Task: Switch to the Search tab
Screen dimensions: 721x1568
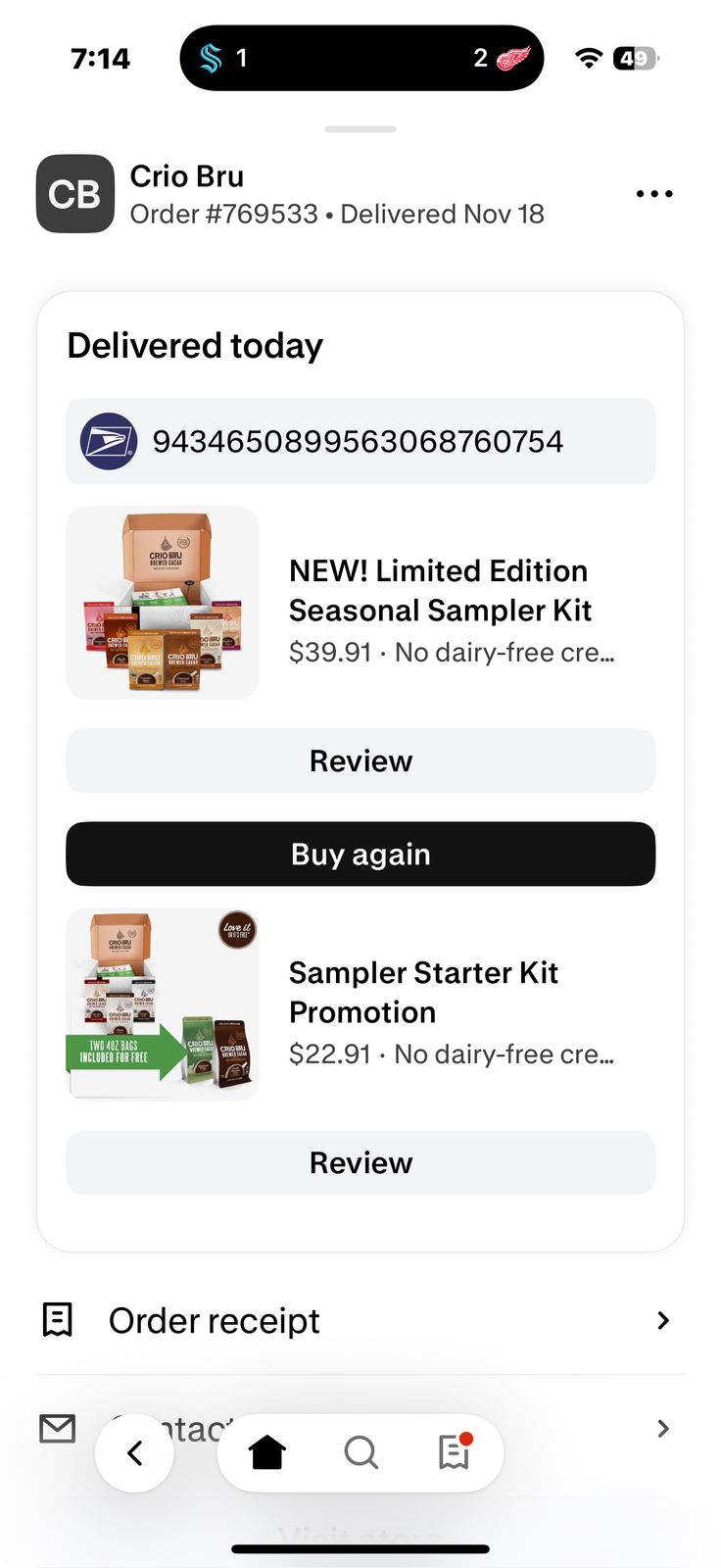Action: (360, 1452)
